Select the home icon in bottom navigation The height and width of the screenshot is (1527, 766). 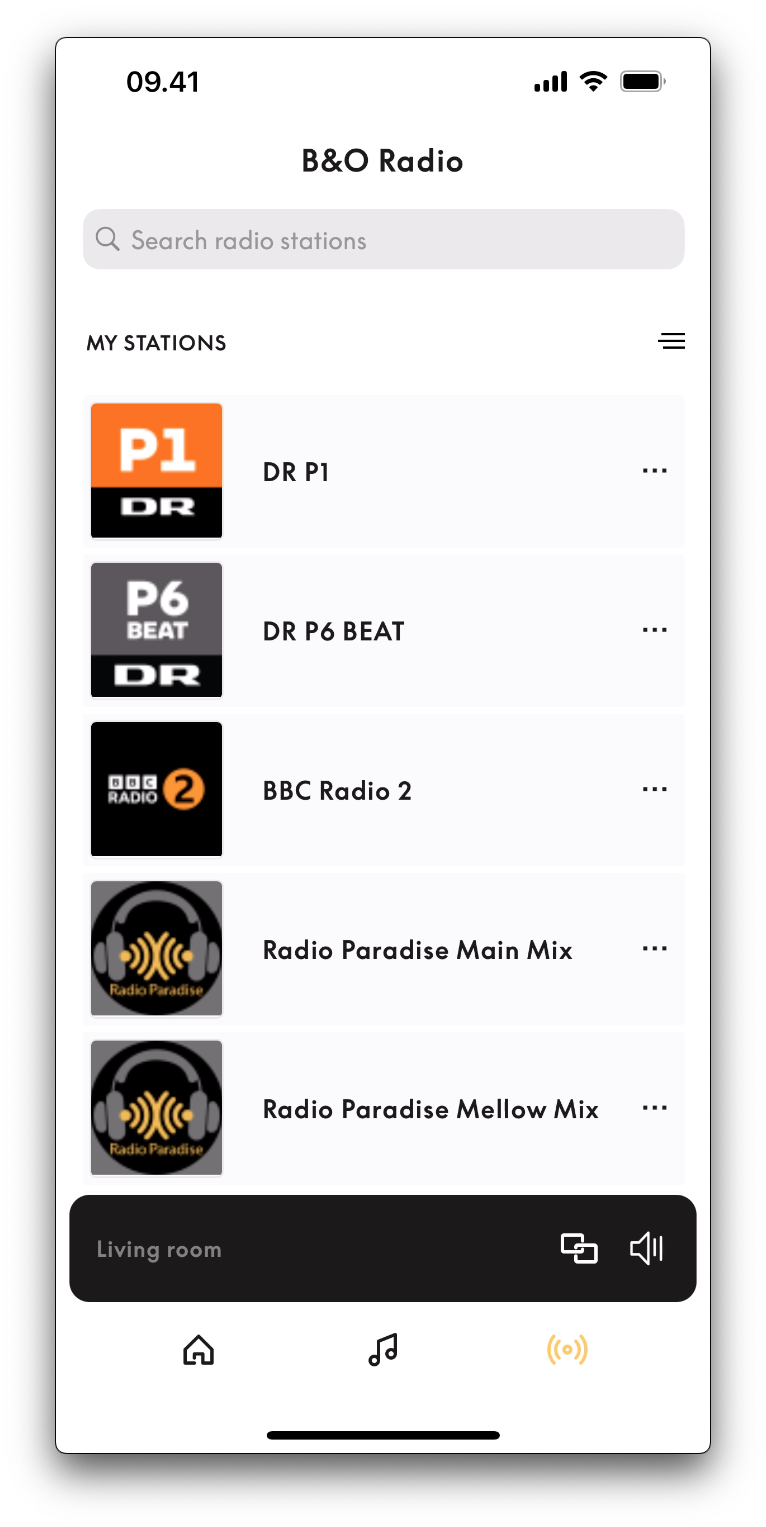click(x=198, y=1349)
